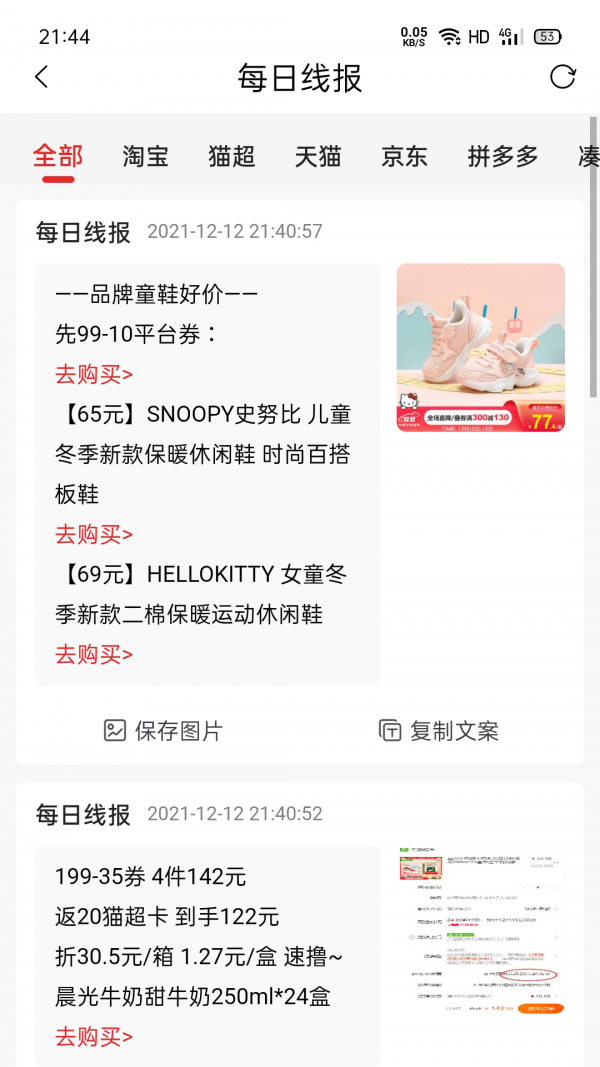
Task: Tap 复制文案 for the children's shoe post
Action: coord(439,731)
